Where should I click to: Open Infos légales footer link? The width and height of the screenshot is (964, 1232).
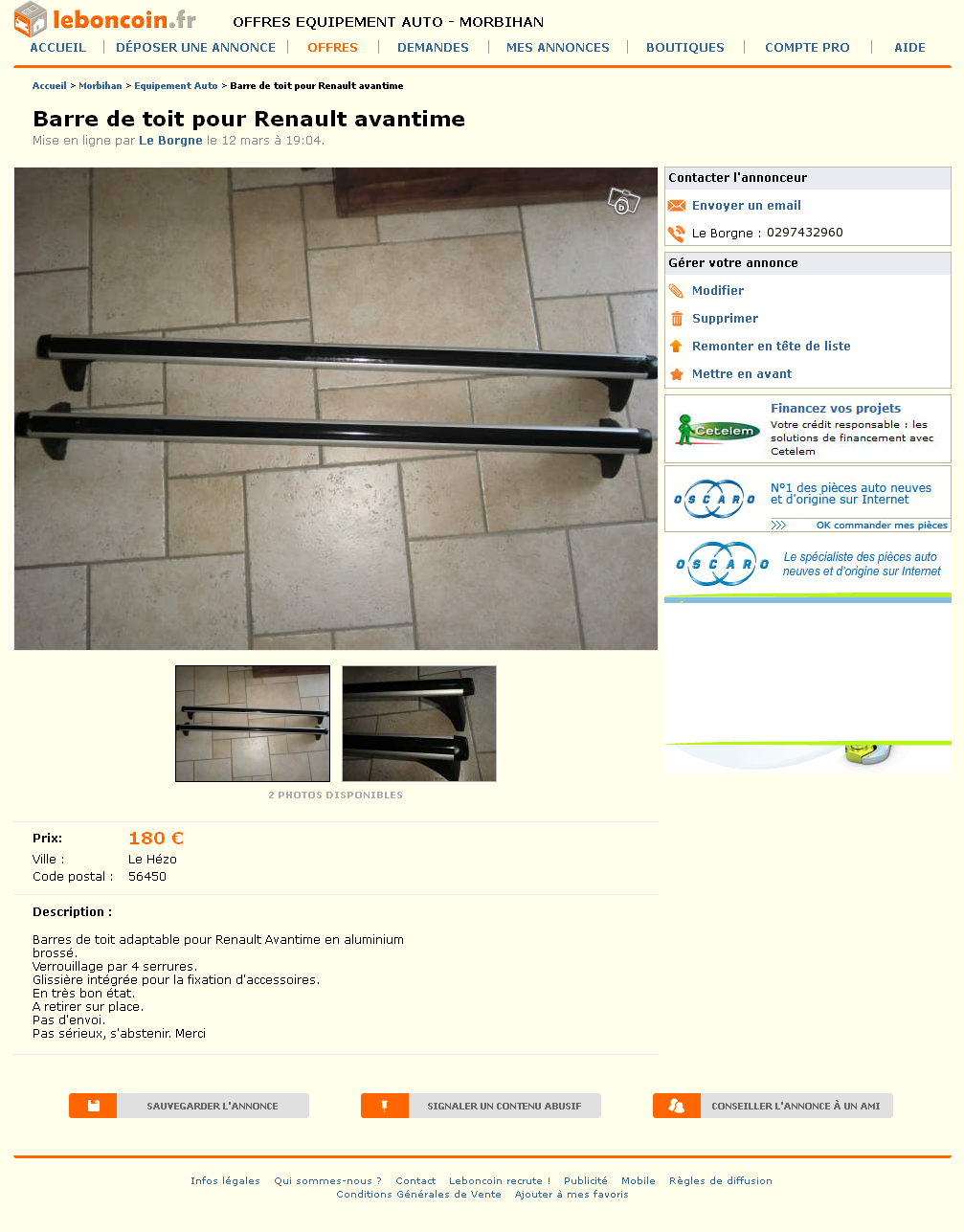click(x=225, y=1181)
